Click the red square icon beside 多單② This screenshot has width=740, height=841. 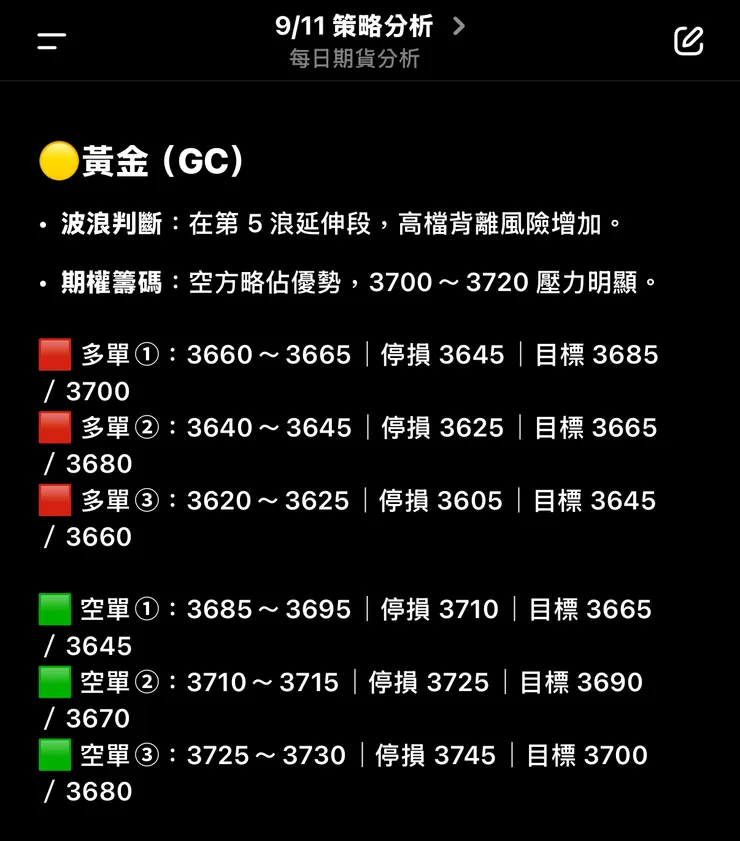53,425
